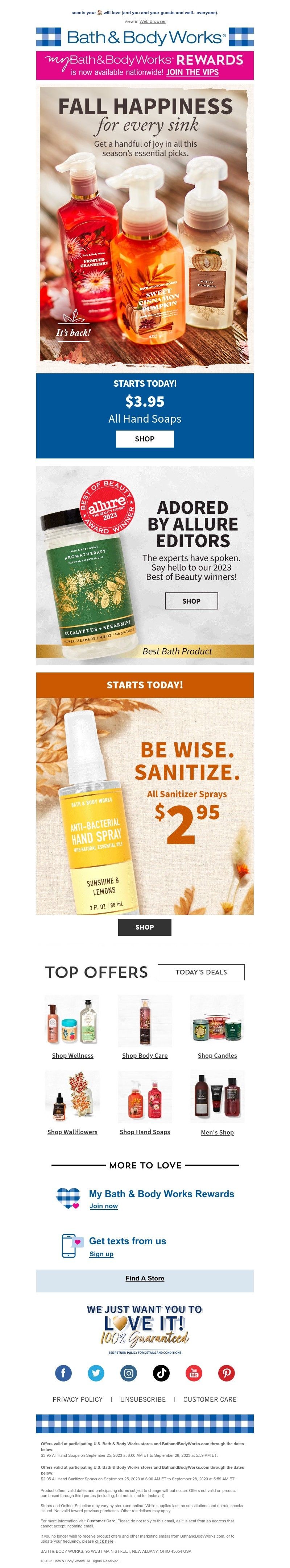This screenshot has width=290, height=1568.
Task: Open Shop Candles
Action: [217, 1056]
